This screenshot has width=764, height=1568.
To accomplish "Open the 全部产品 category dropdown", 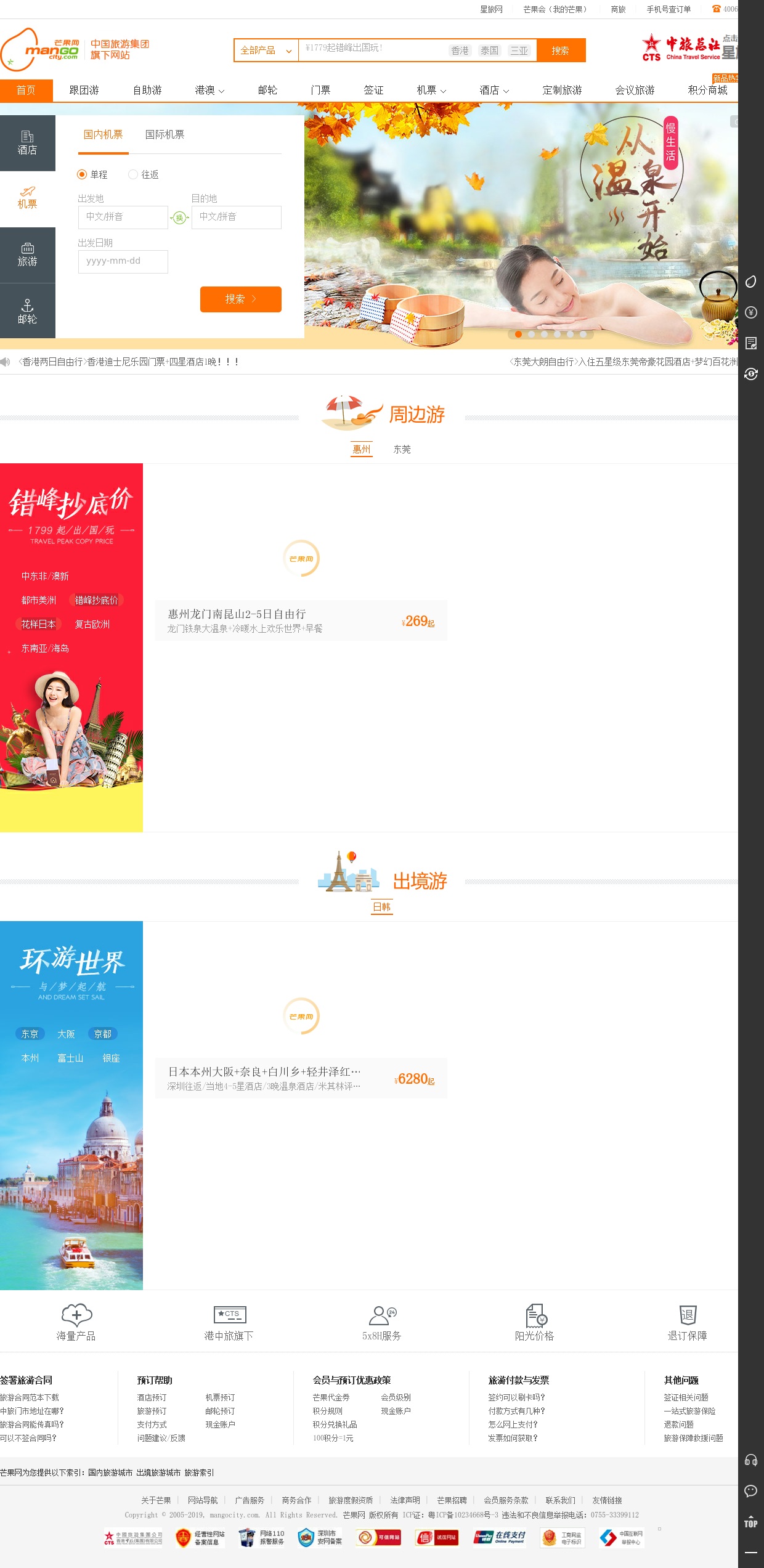I will pyautogui.click(x=266, y=51).
